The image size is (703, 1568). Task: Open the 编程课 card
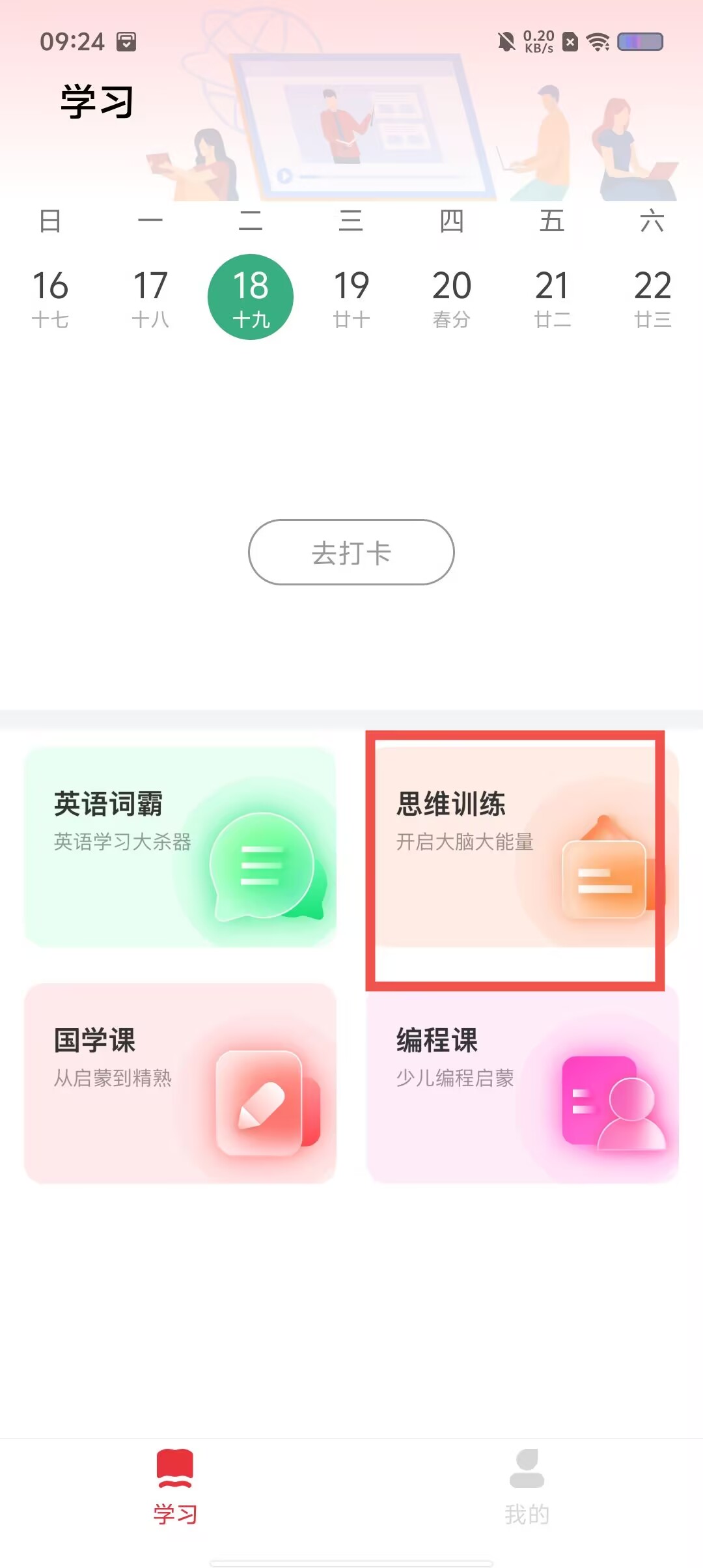tap(523, 1083)
